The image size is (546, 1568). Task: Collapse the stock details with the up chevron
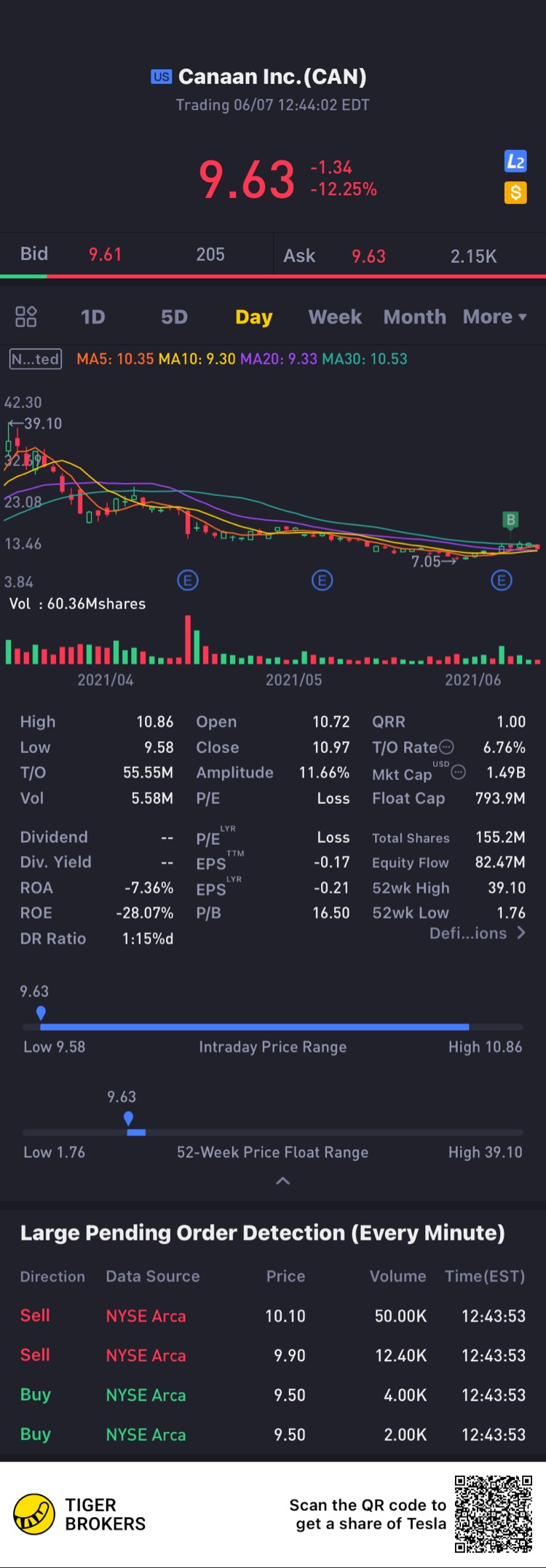coord(283,1181)
